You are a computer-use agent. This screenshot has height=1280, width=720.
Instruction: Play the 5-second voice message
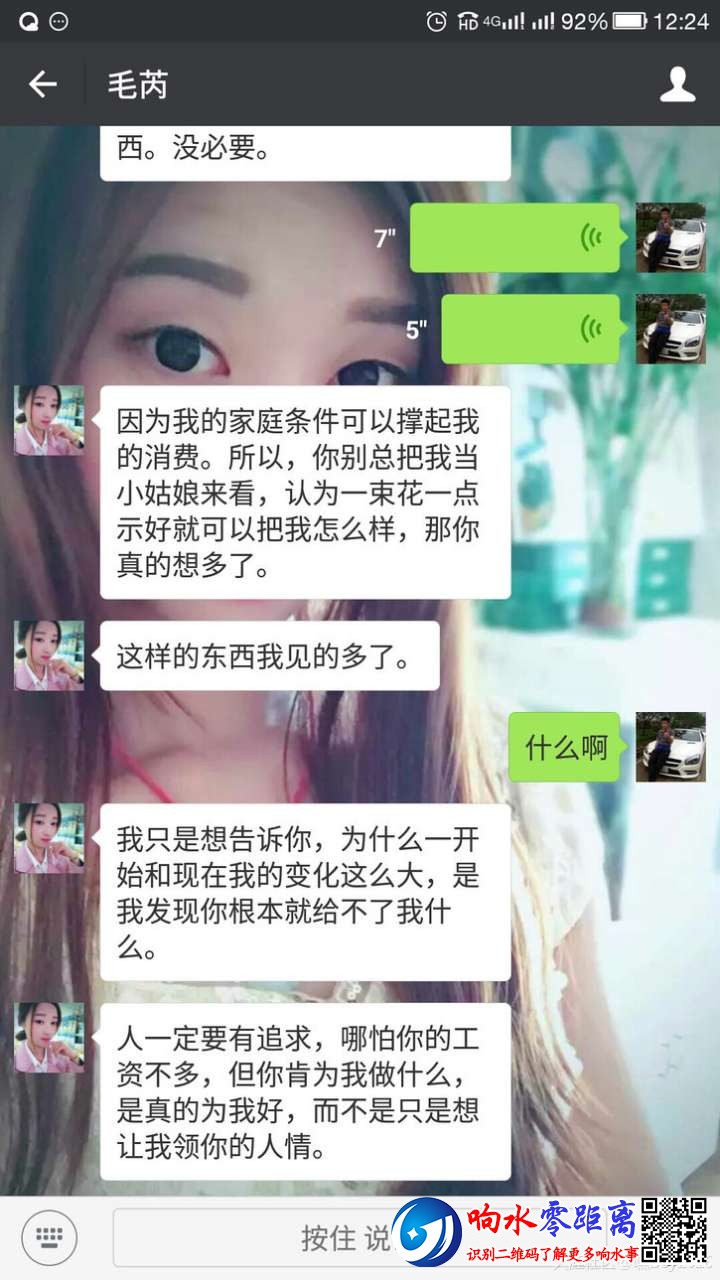point(531,329)
